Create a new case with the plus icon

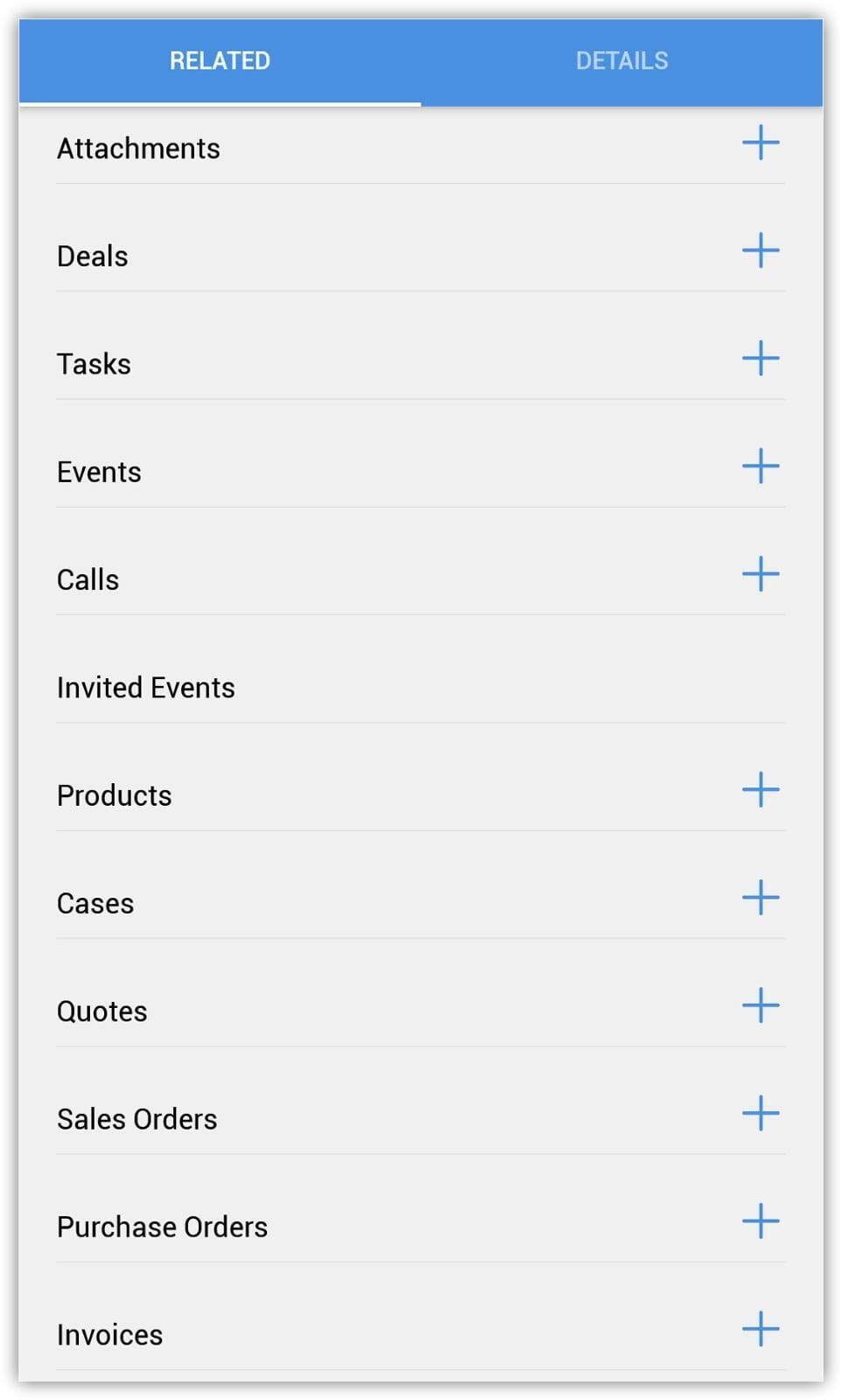(761, 898)
